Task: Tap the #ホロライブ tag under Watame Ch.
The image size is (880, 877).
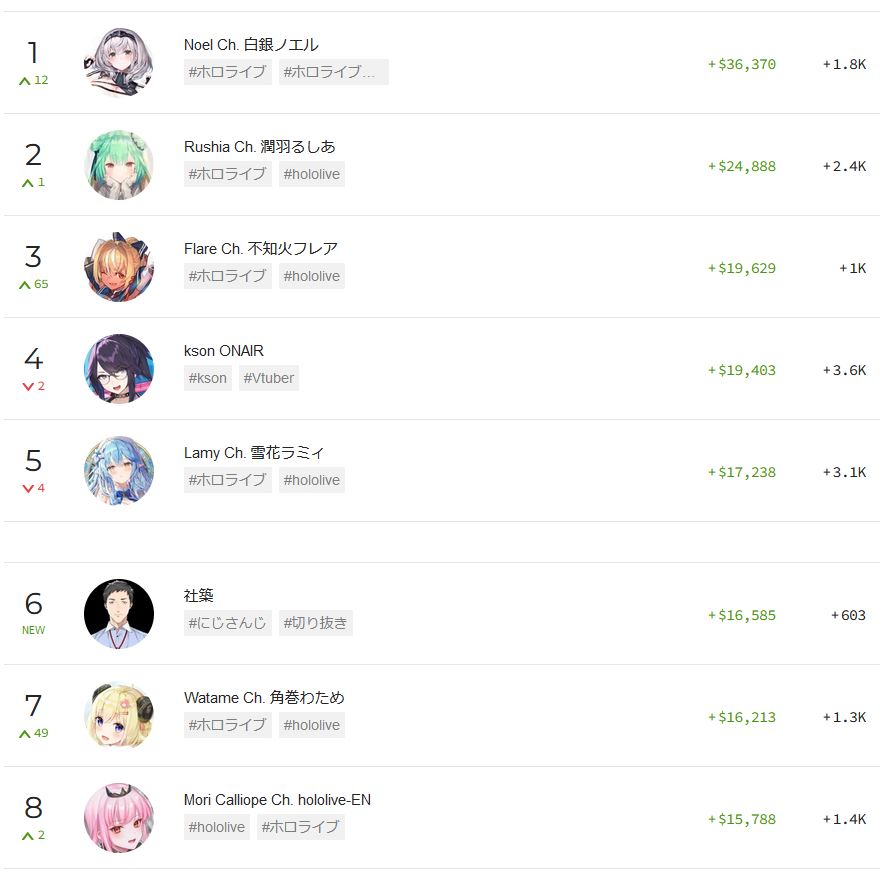Action: coord(227,725)
